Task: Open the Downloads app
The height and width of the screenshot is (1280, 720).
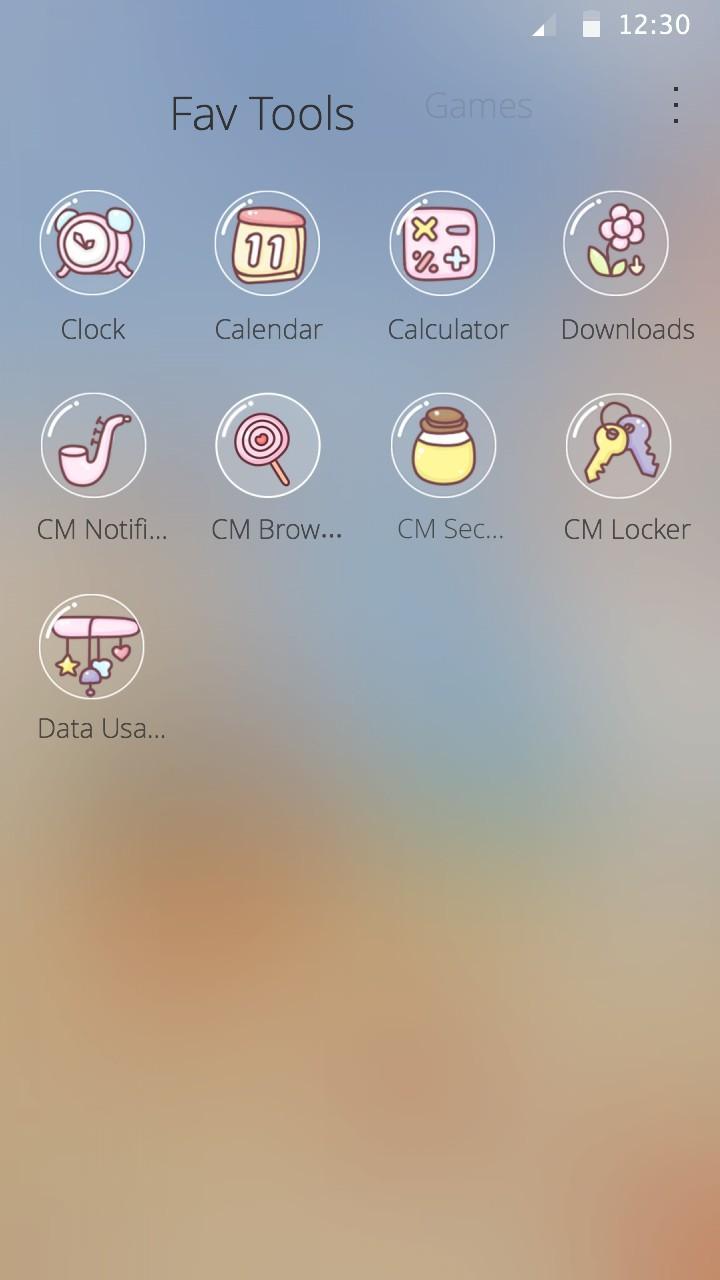Action: pos(616,243)
